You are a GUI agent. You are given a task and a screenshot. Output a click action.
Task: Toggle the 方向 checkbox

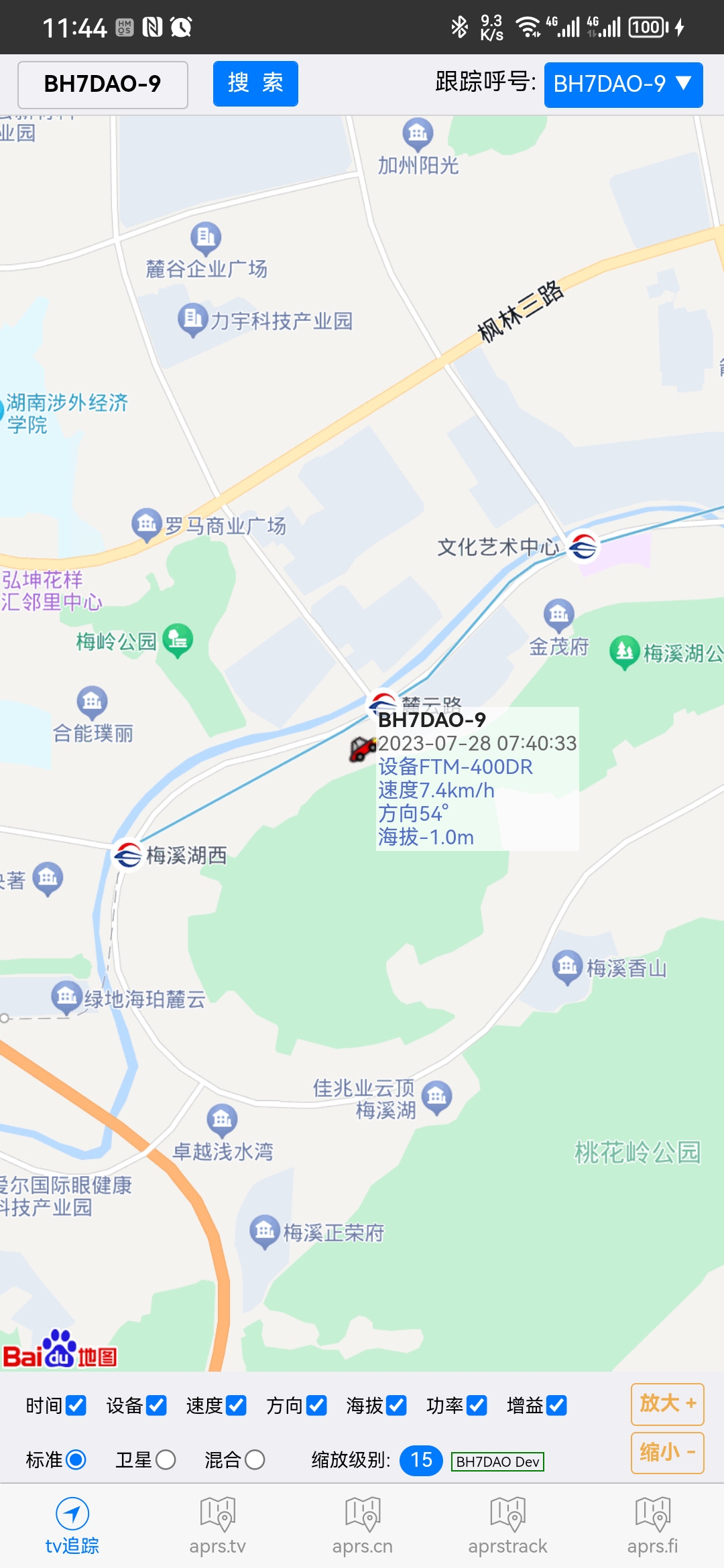point(316,1405)
